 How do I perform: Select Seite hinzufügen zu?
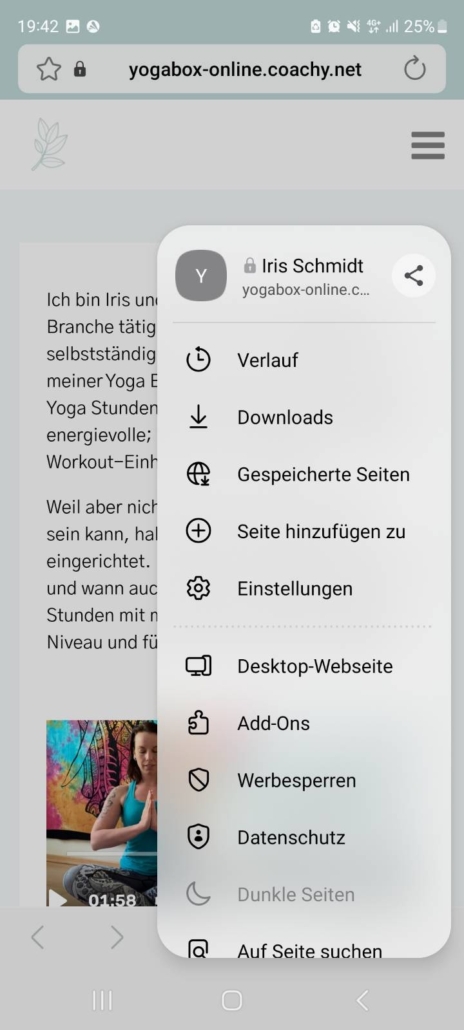tap(304, 531)
